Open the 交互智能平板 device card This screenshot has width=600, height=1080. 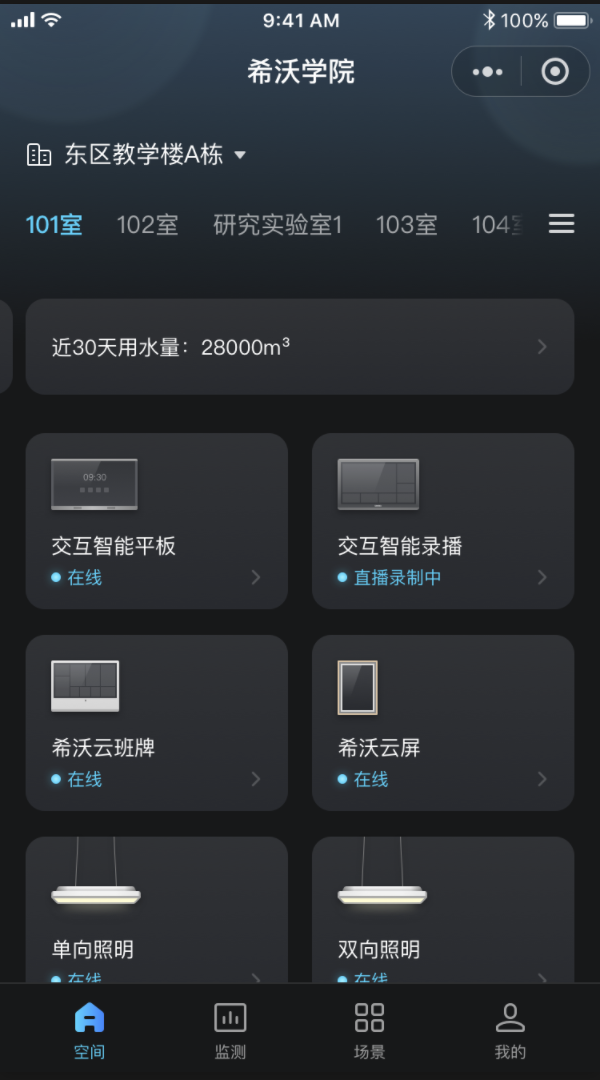[x=156, y=520]
